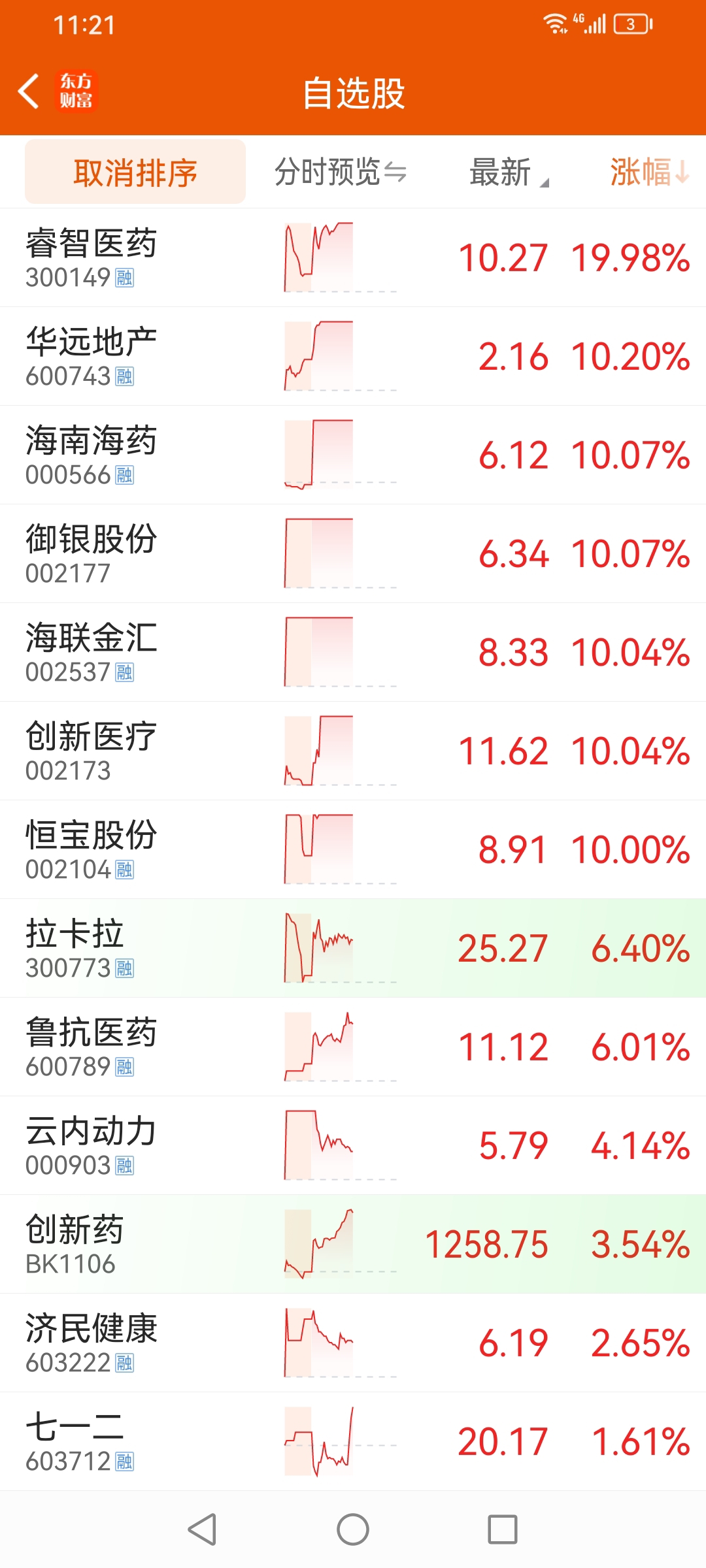Select 鲁抗医药 600789 row
Screen dimensions: 706x1568
click(x=353, y=1047)
